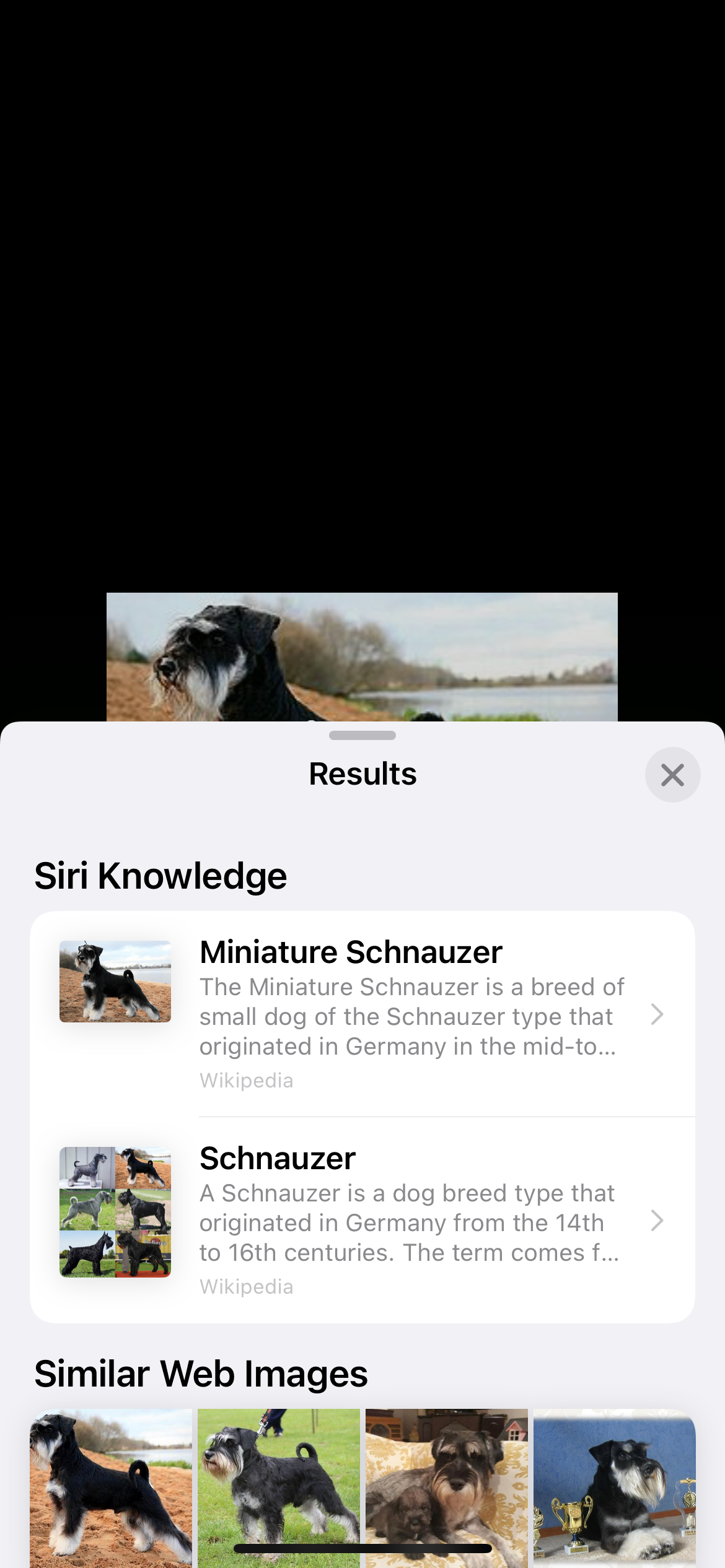Open the Miniature Schnauzer Wikipedia result
The width and height of the screenshot is (725, 1568).
pos(362,1014)
